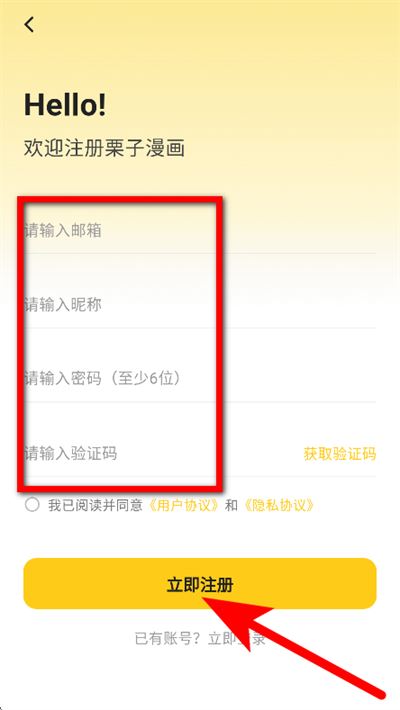The width and height of the screenshot is (400, 710).
Task: Go back using the top arrow
Action: 29,24
